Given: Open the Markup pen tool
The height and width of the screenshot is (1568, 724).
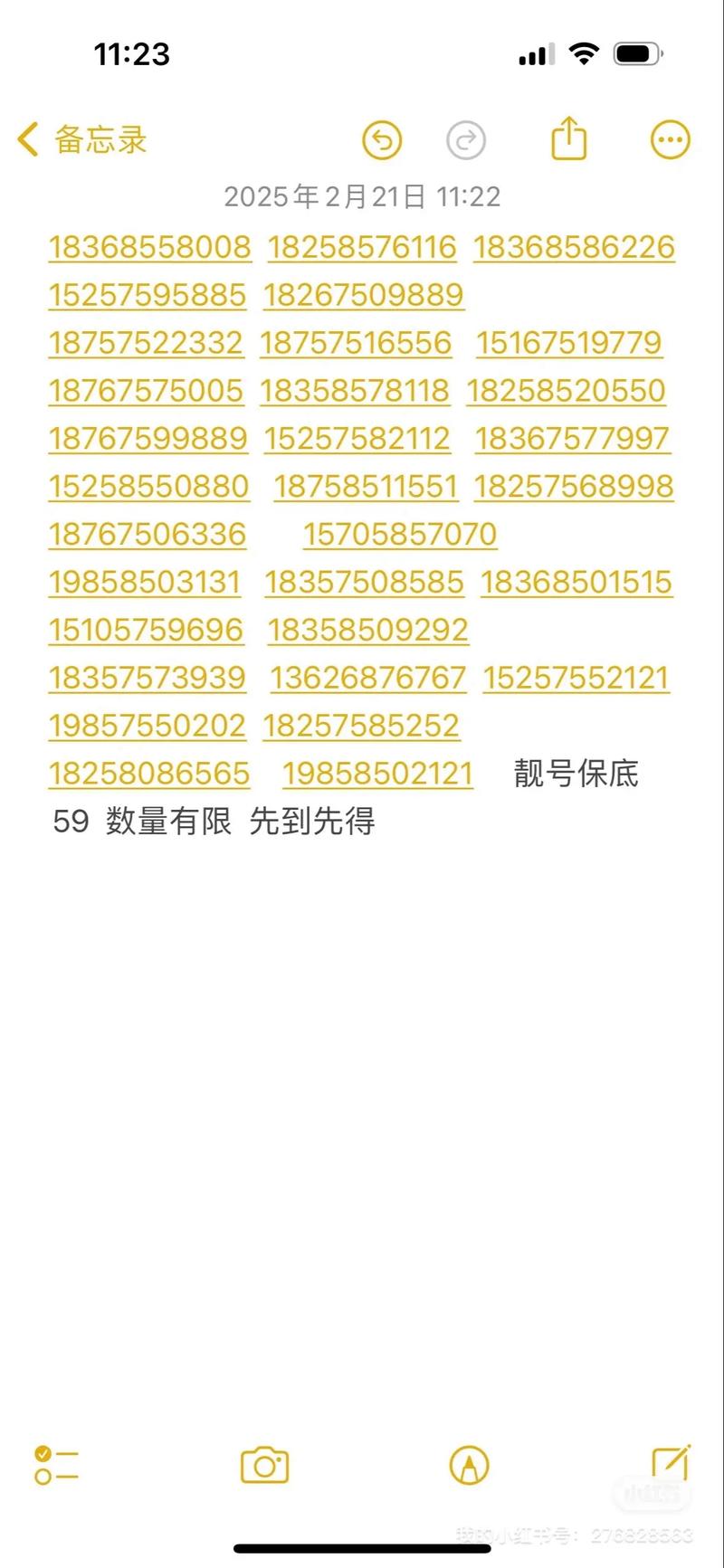Looking at the screenshot, I should [468, 1464].
